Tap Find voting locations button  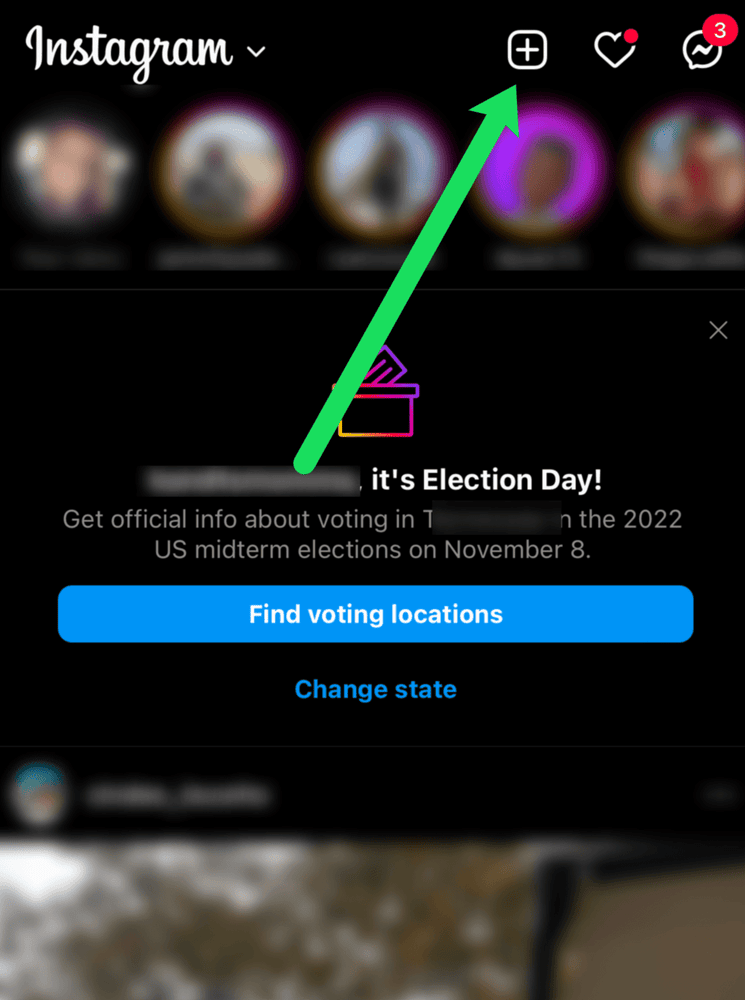(375, 613)
